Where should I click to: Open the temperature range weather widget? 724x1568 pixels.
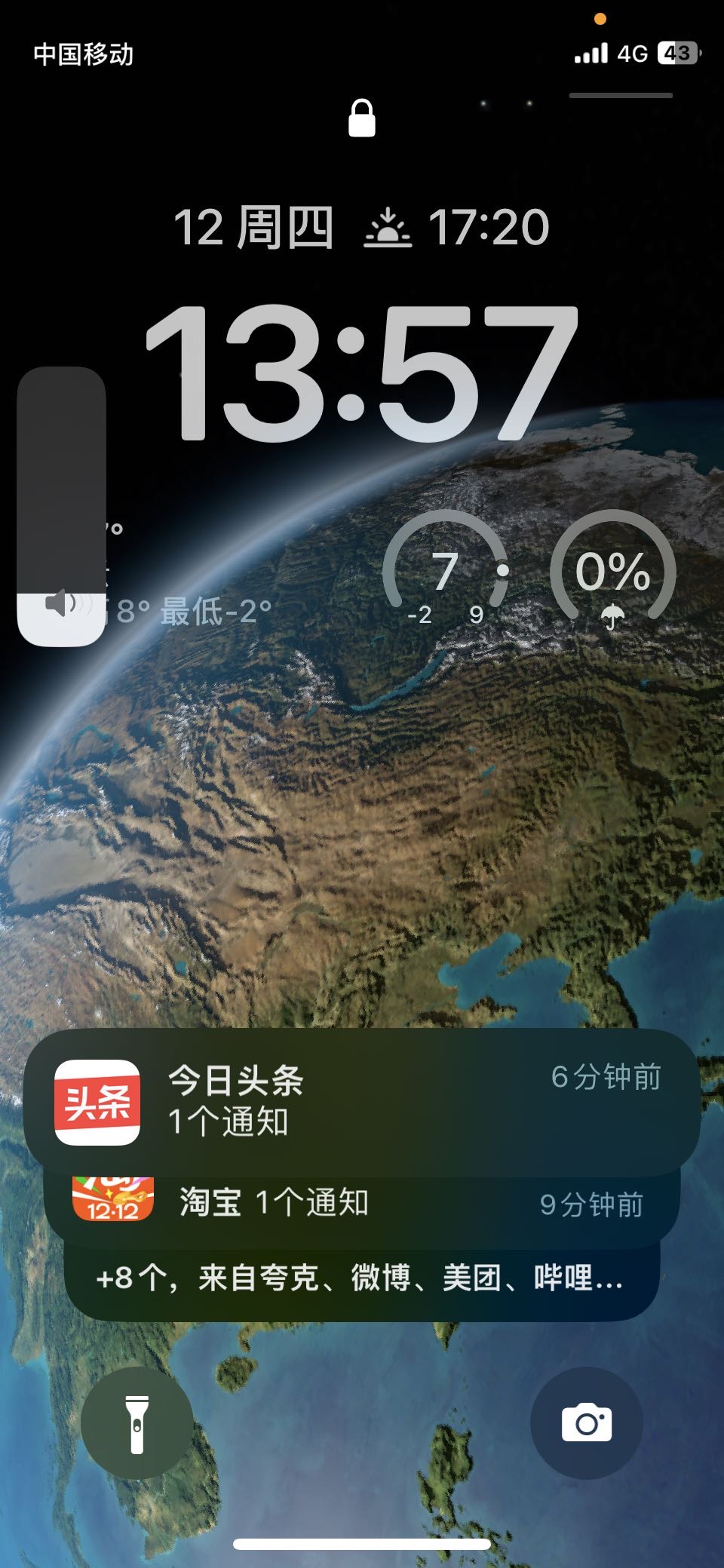pyautogui.click(x=445, y=572)
